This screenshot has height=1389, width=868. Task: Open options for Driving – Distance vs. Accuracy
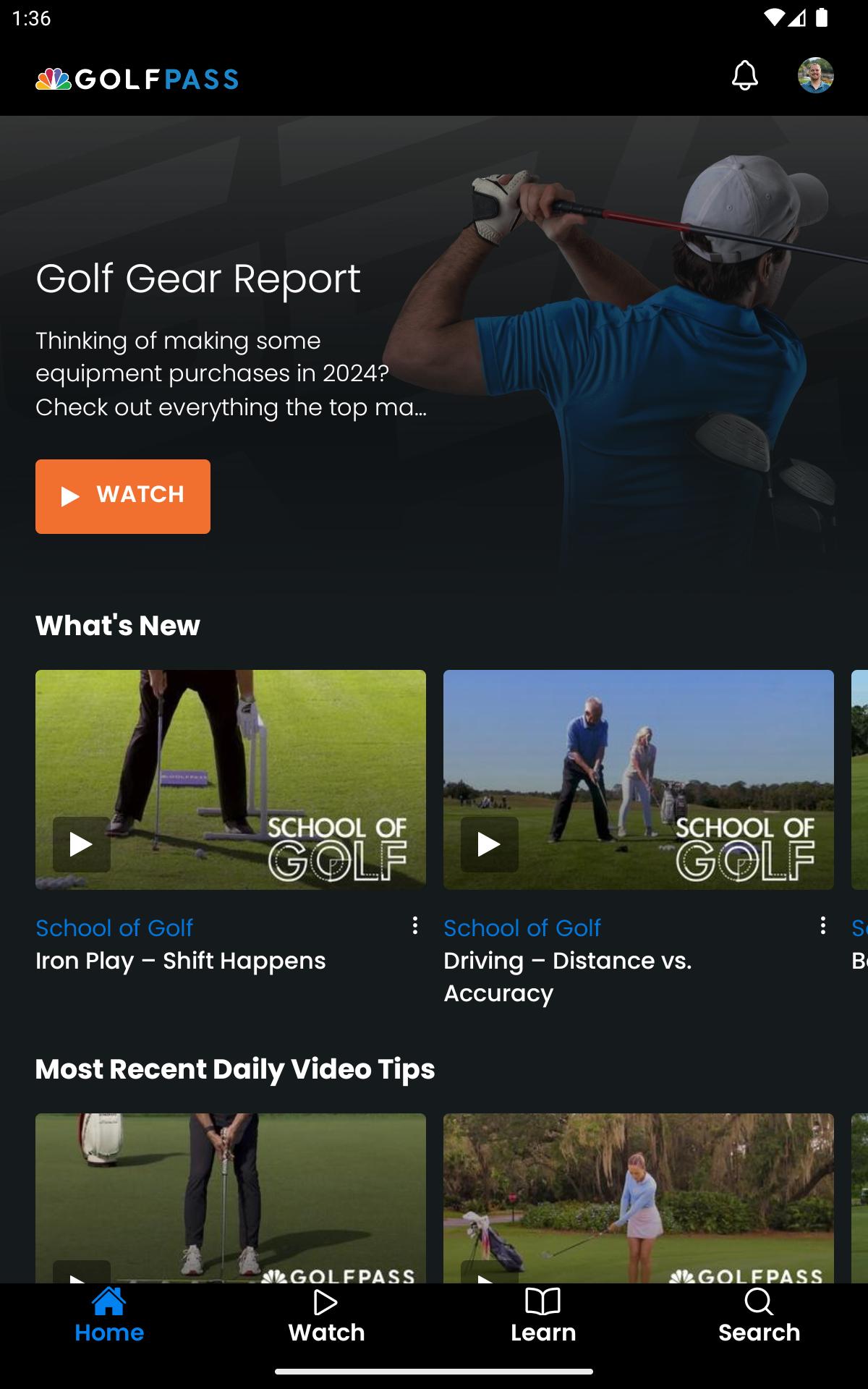pos(822,925)
